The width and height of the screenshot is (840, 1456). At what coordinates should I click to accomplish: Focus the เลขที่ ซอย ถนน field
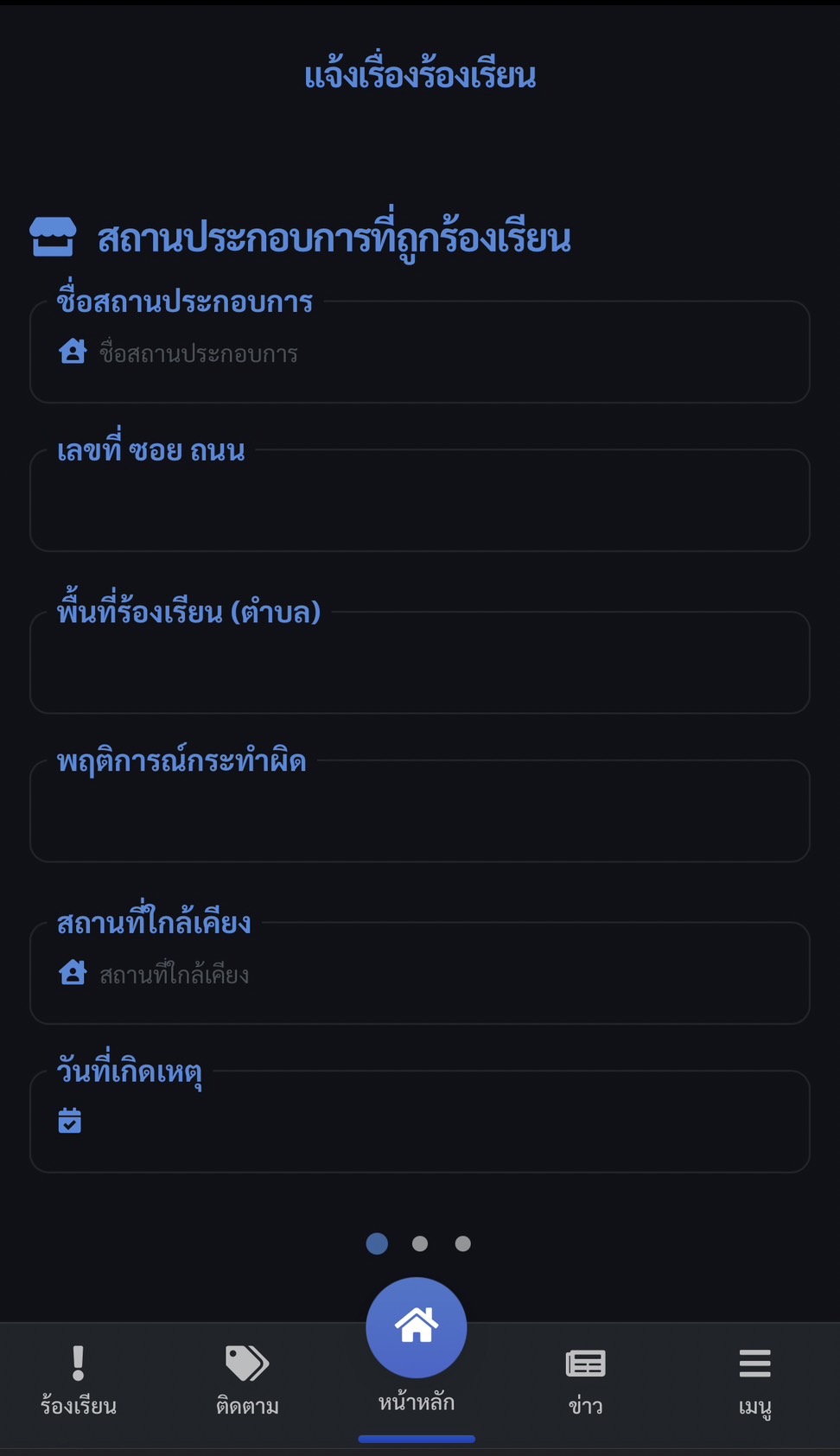(x=420, y=500)
